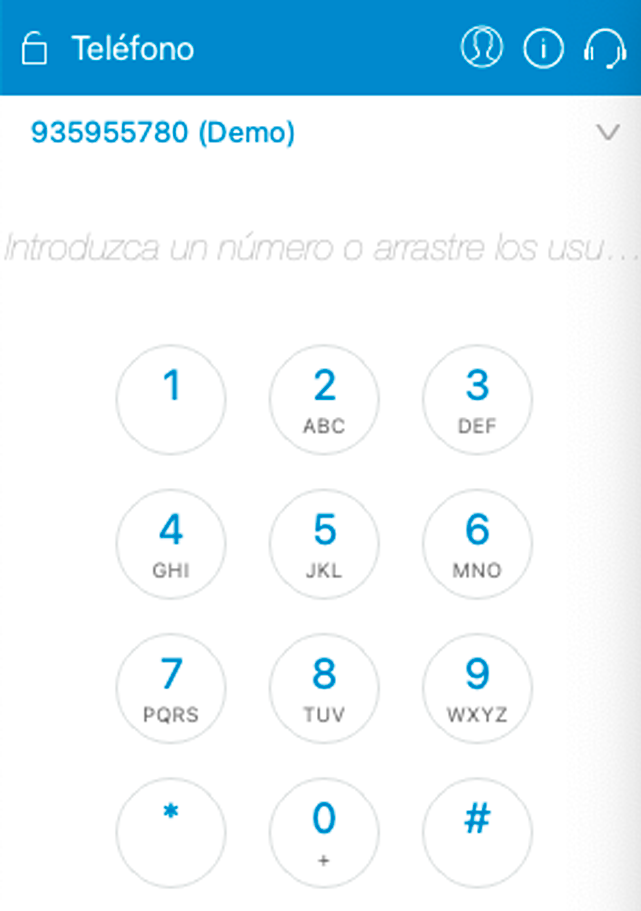Tap the unlock padlock icon
Viewport: 641px width, 911px height.
pyautogui.click(x=34, y=49)
